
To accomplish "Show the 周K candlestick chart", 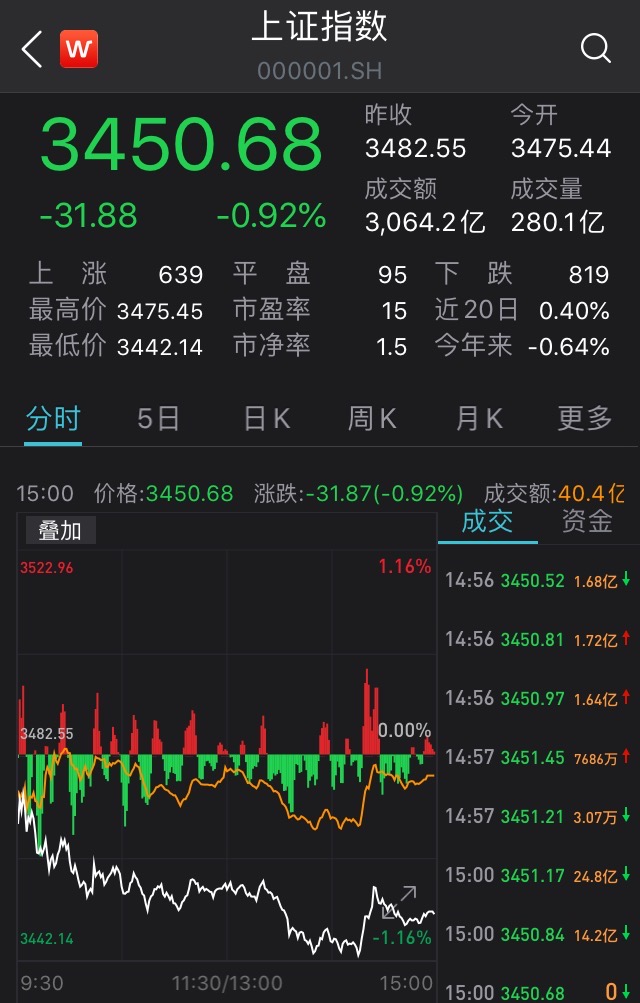I will 372,419.
